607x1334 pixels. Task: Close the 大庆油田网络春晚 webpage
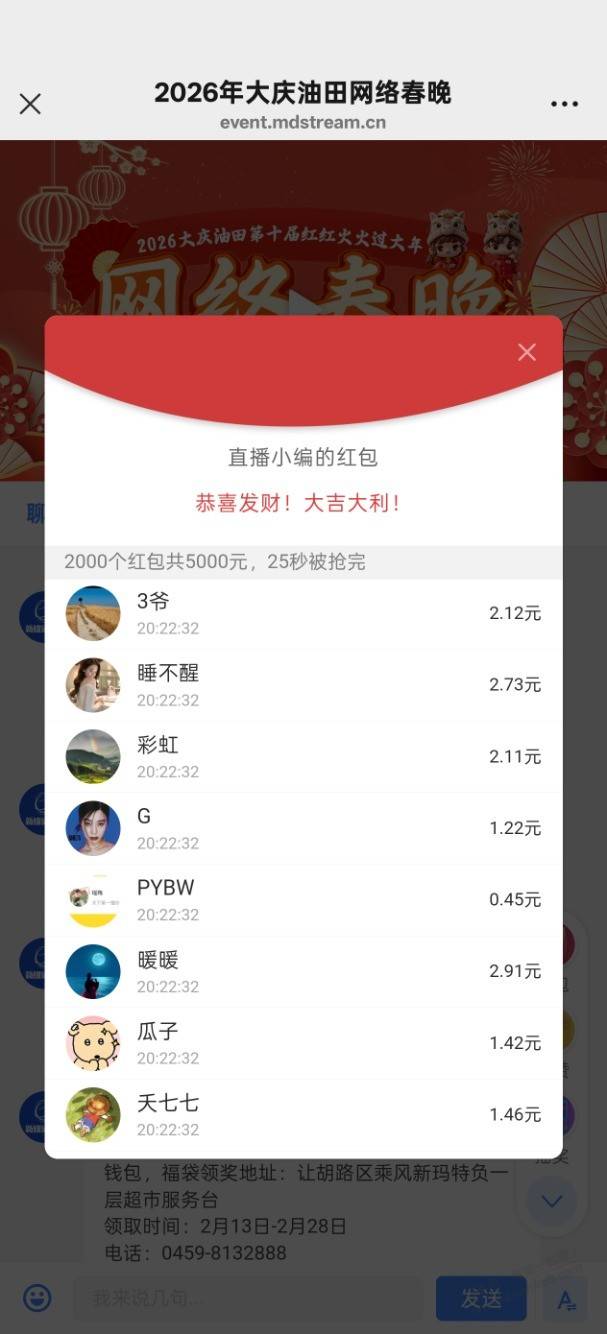click(x=30, y=104)
